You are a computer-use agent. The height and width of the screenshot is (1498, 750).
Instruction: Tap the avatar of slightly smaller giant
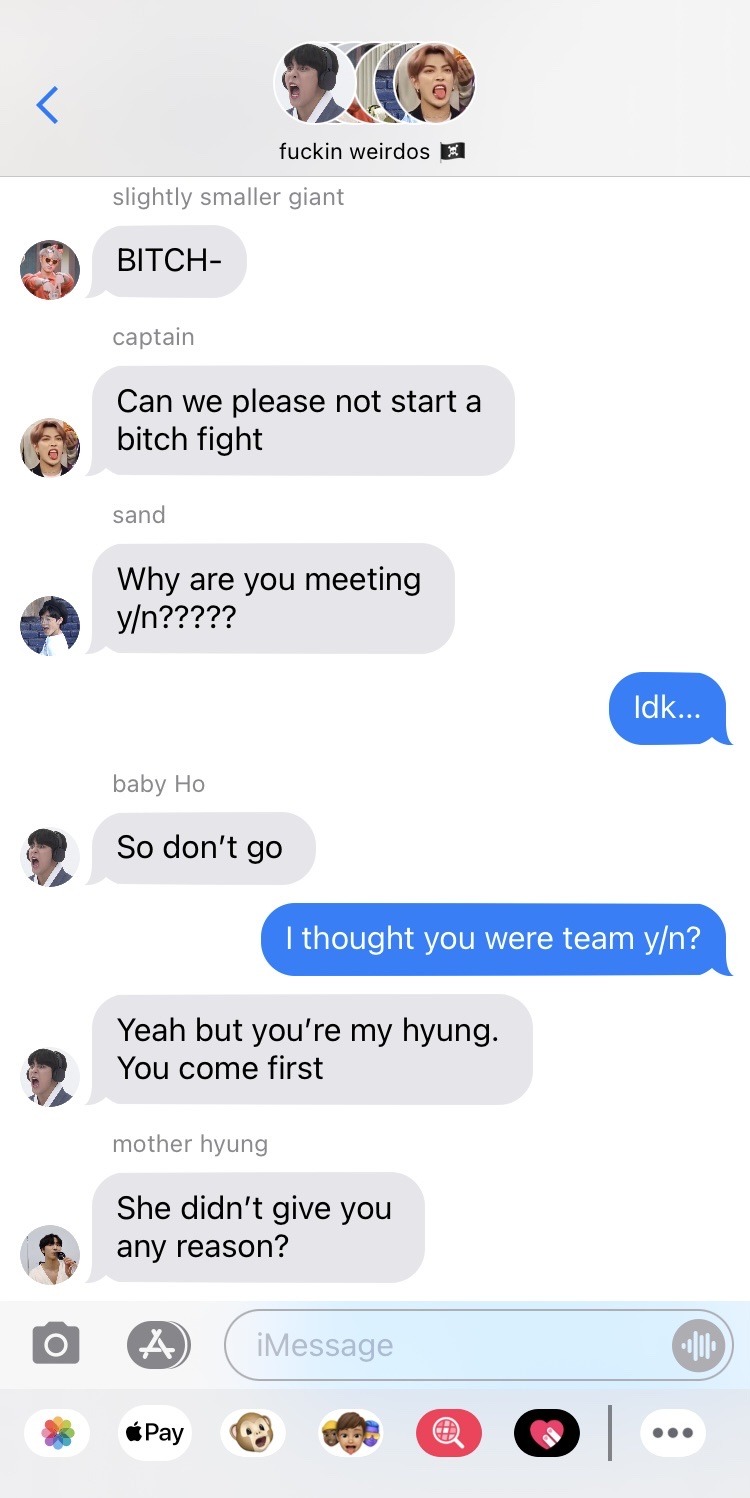[x=50, y=270]
